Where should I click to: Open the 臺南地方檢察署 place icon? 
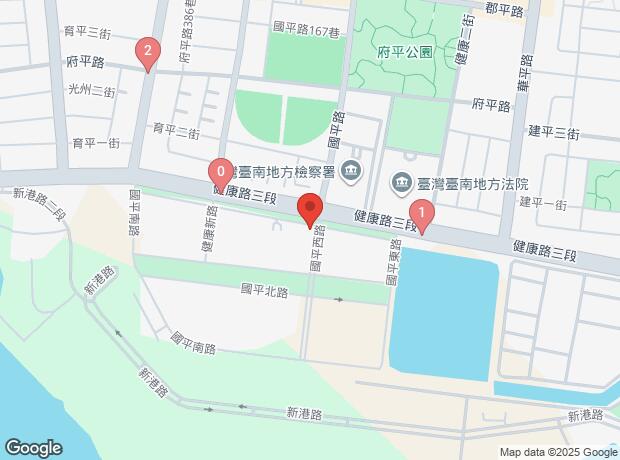pyautogui.click(x=350, y=172)
